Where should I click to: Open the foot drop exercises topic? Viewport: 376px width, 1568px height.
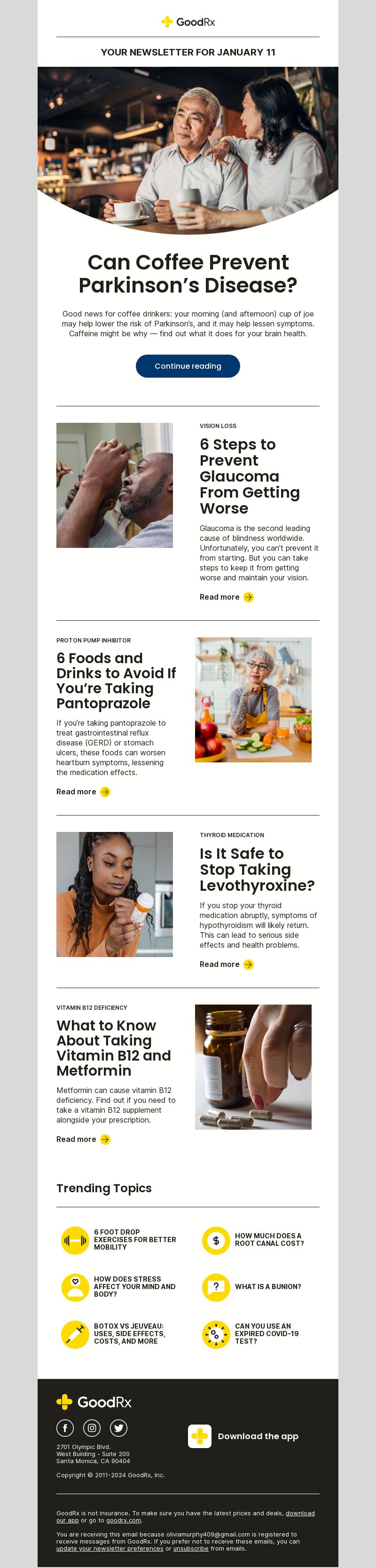tap(134, 1239)
